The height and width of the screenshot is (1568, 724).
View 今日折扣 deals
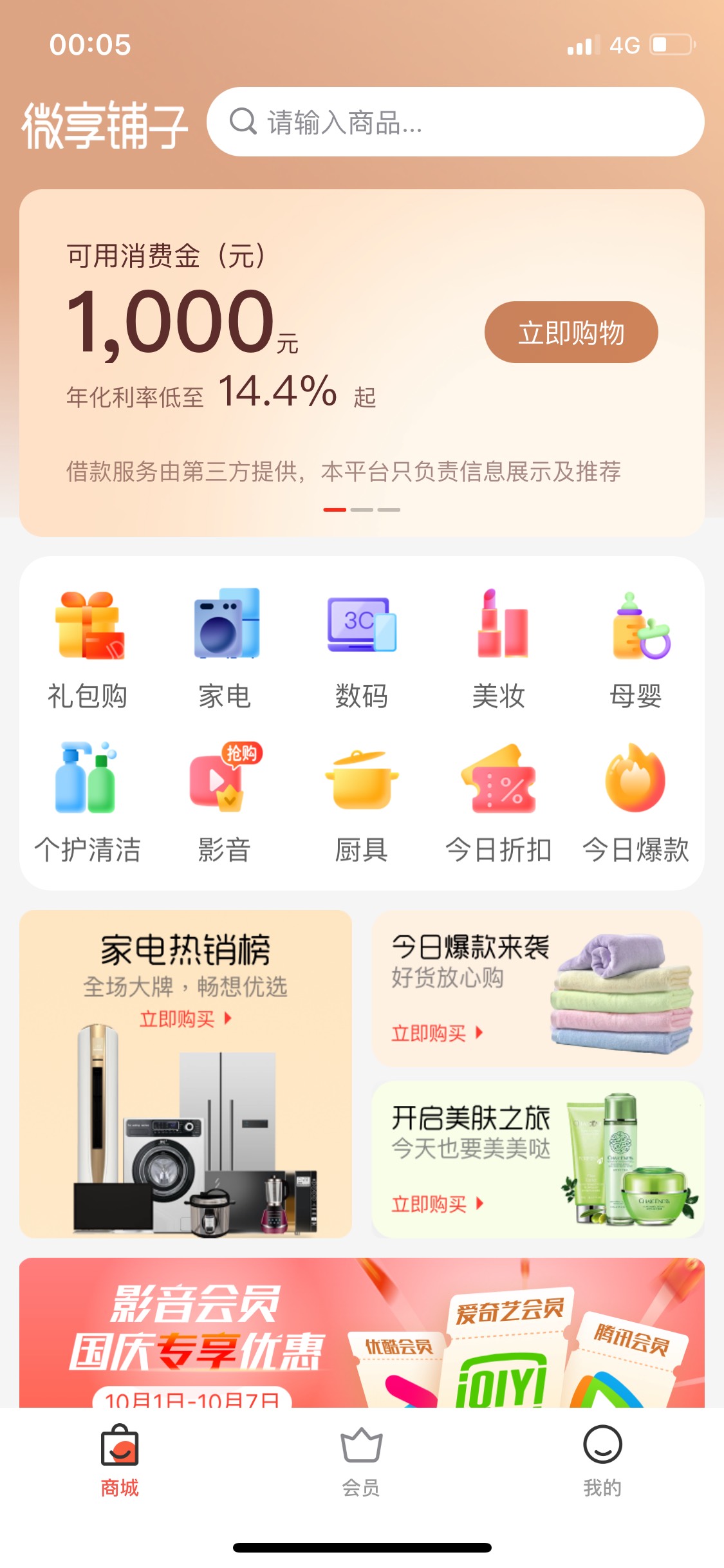tap(499, 803)
